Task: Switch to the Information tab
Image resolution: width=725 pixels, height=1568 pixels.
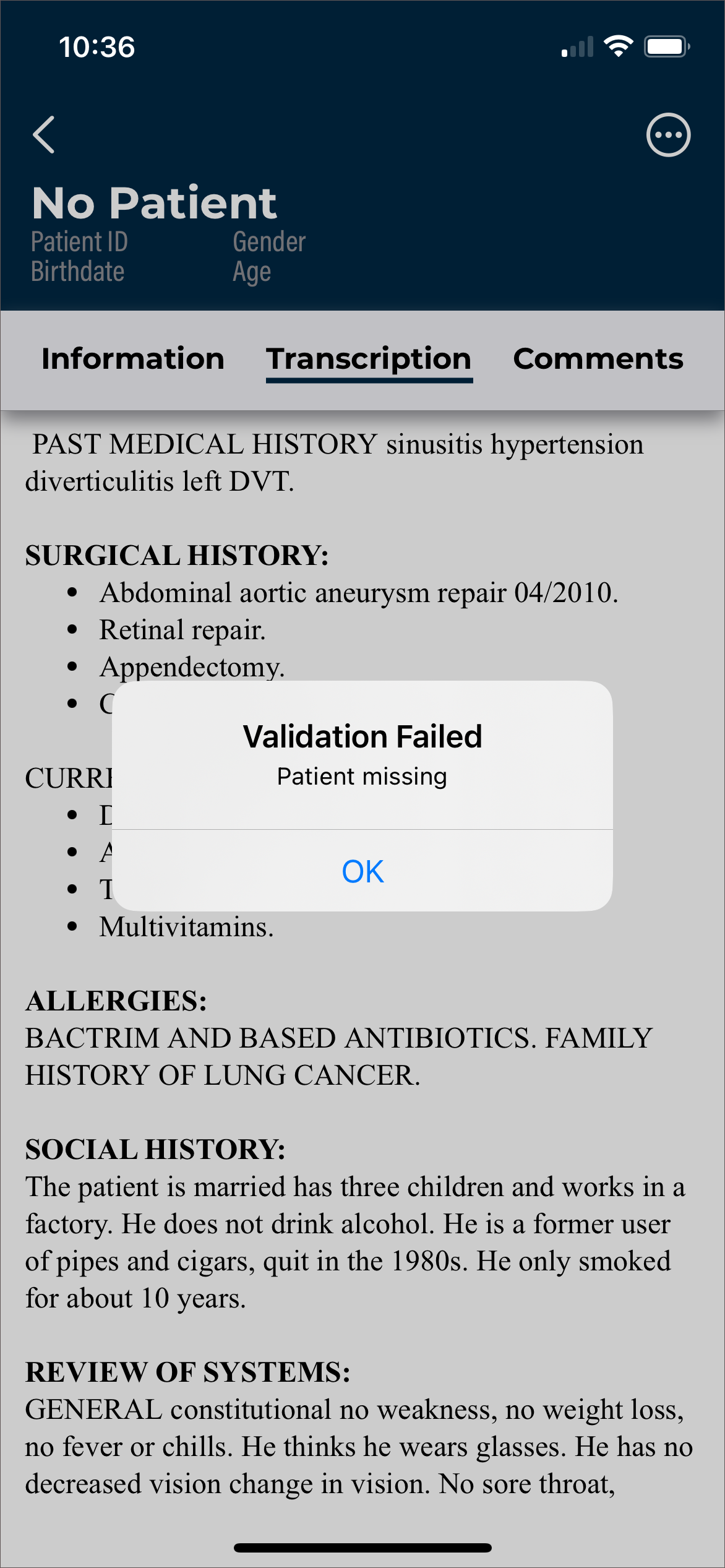Action: (132, 359)
